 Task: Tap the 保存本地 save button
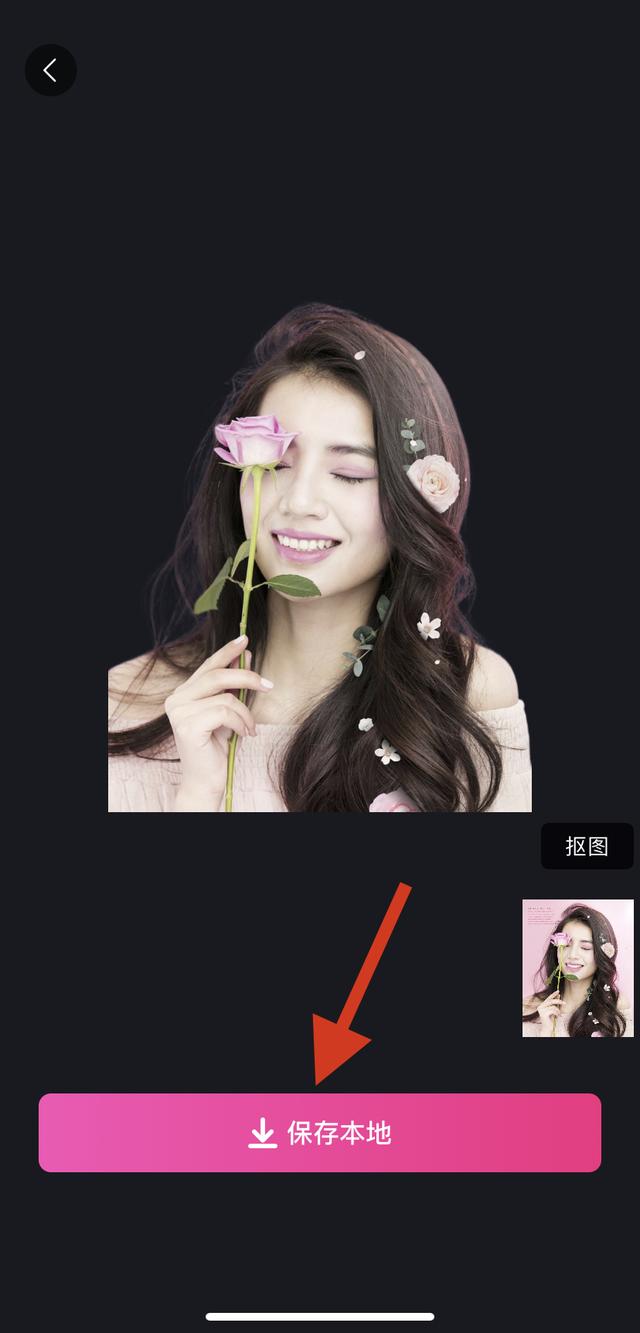pos(320,1132)
